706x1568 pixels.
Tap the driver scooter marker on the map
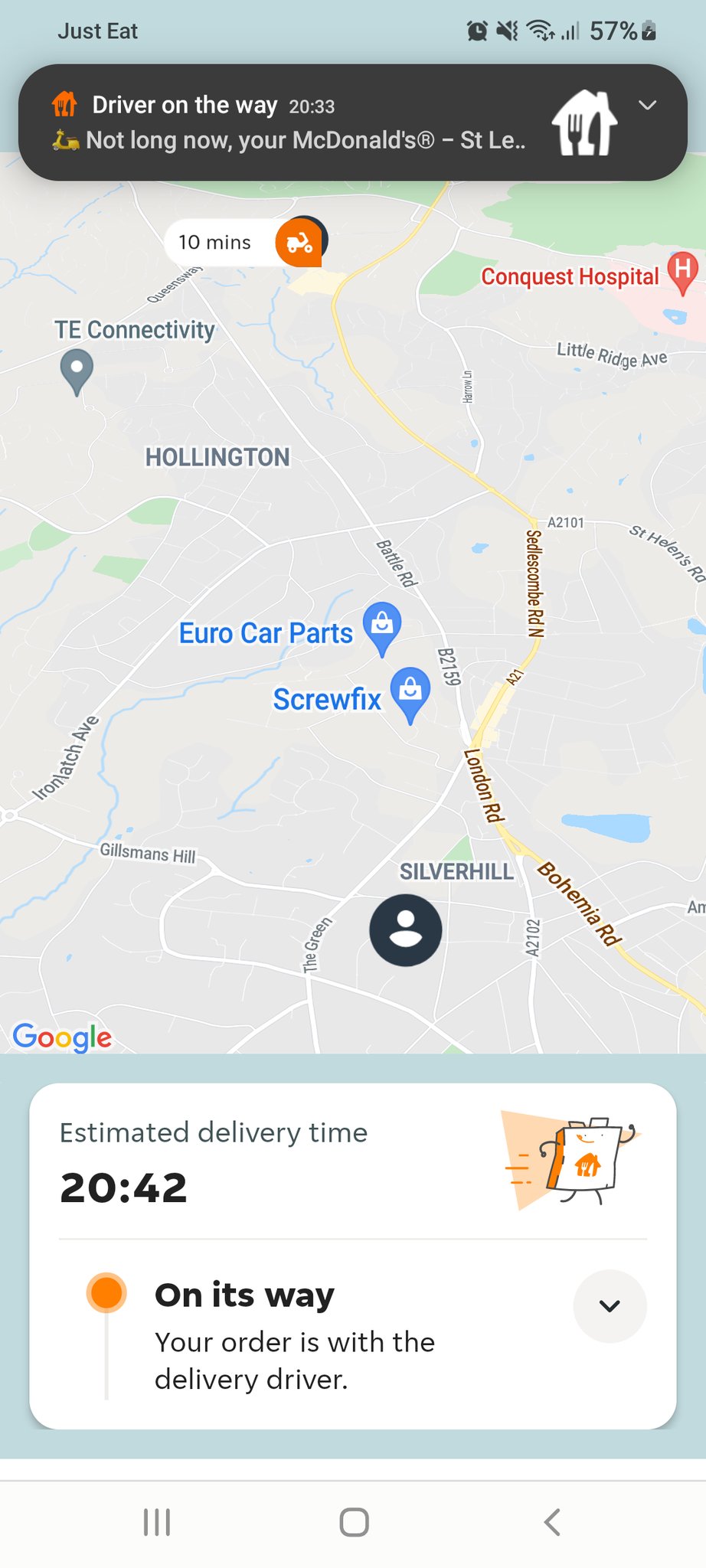click(x=299, y=243)
